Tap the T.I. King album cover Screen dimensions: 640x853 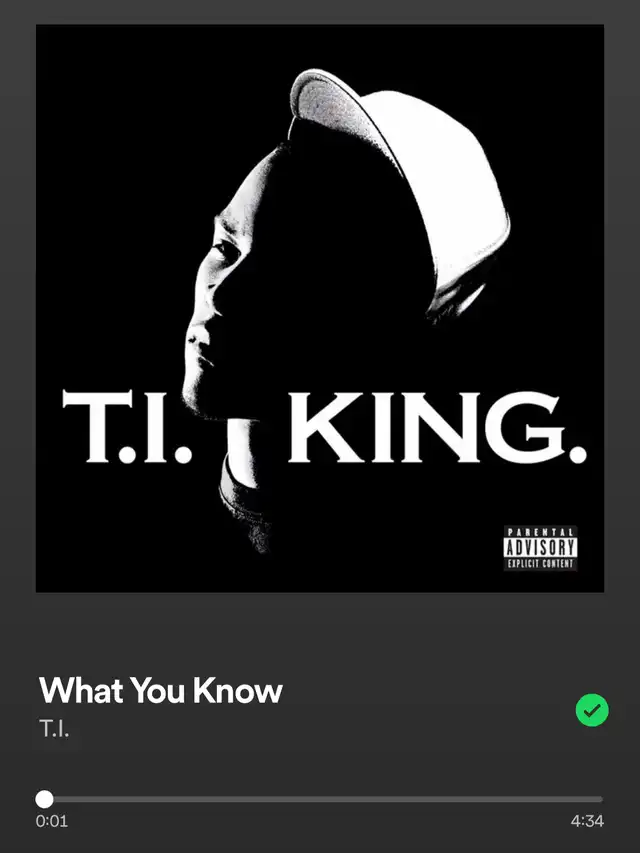pyautogui.click(x=320, y=308)
